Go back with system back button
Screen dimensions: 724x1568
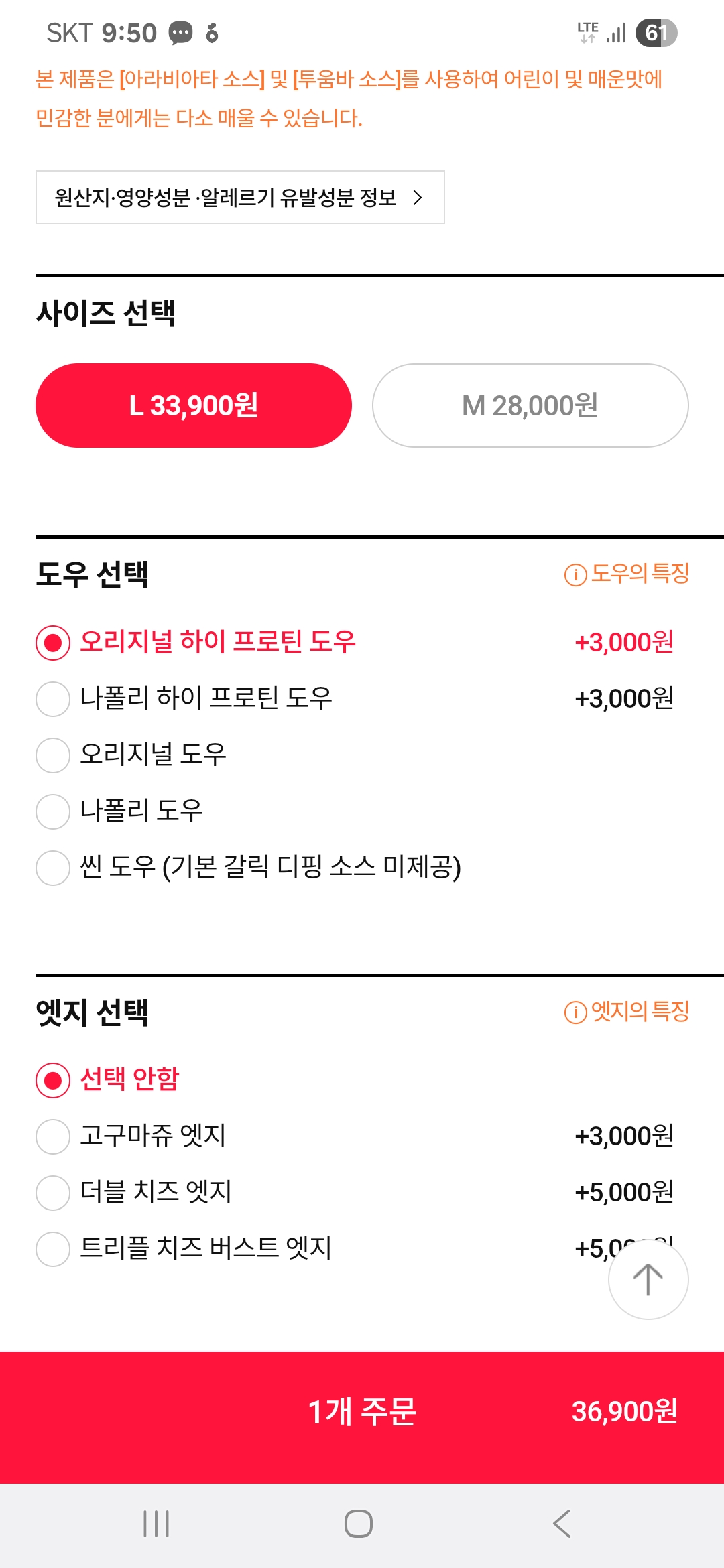pos(562,1523)
